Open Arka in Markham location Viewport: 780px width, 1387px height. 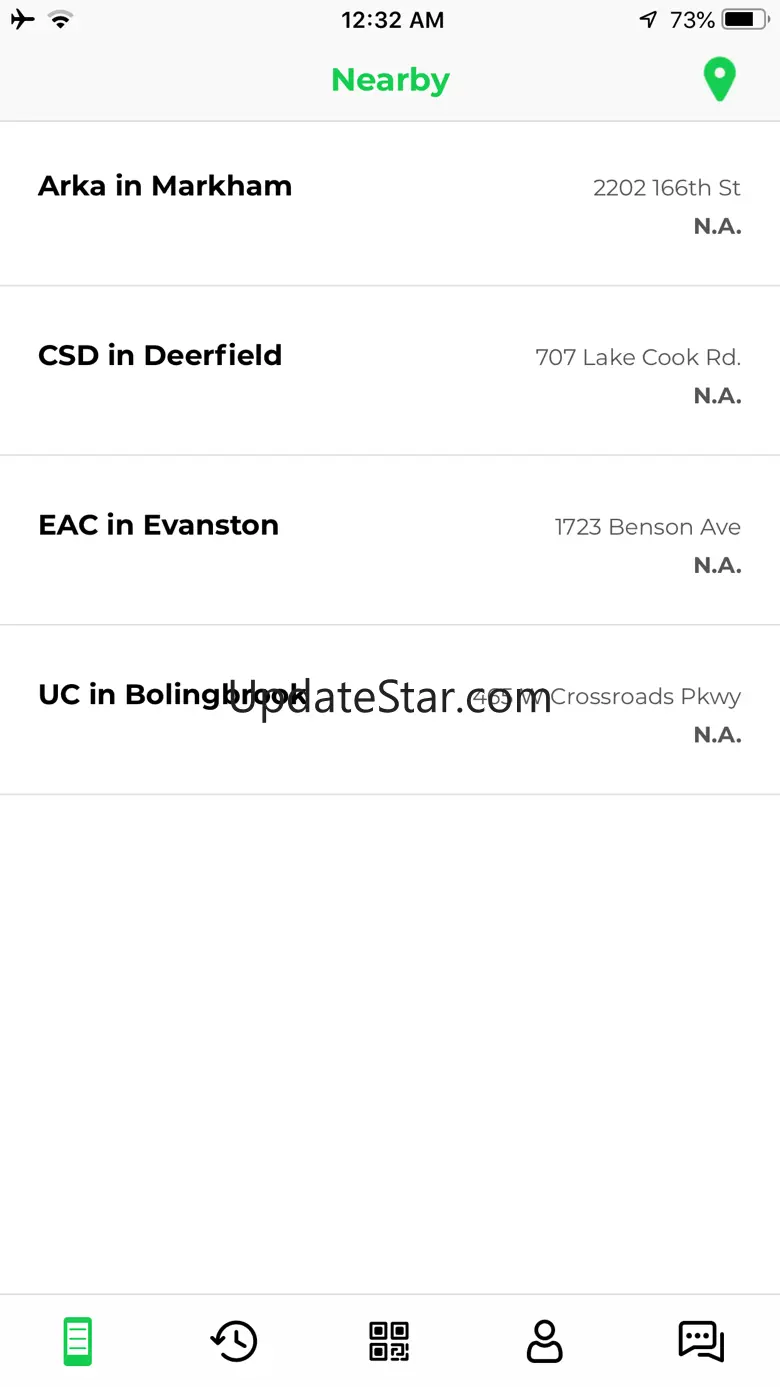coord(389,204)
